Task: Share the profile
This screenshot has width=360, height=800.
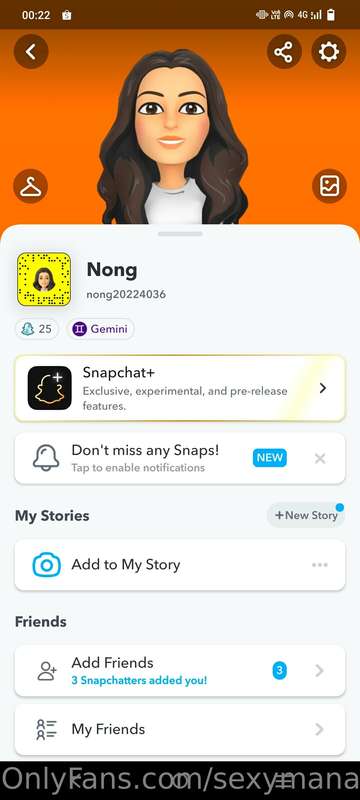Action: (284, 52)
